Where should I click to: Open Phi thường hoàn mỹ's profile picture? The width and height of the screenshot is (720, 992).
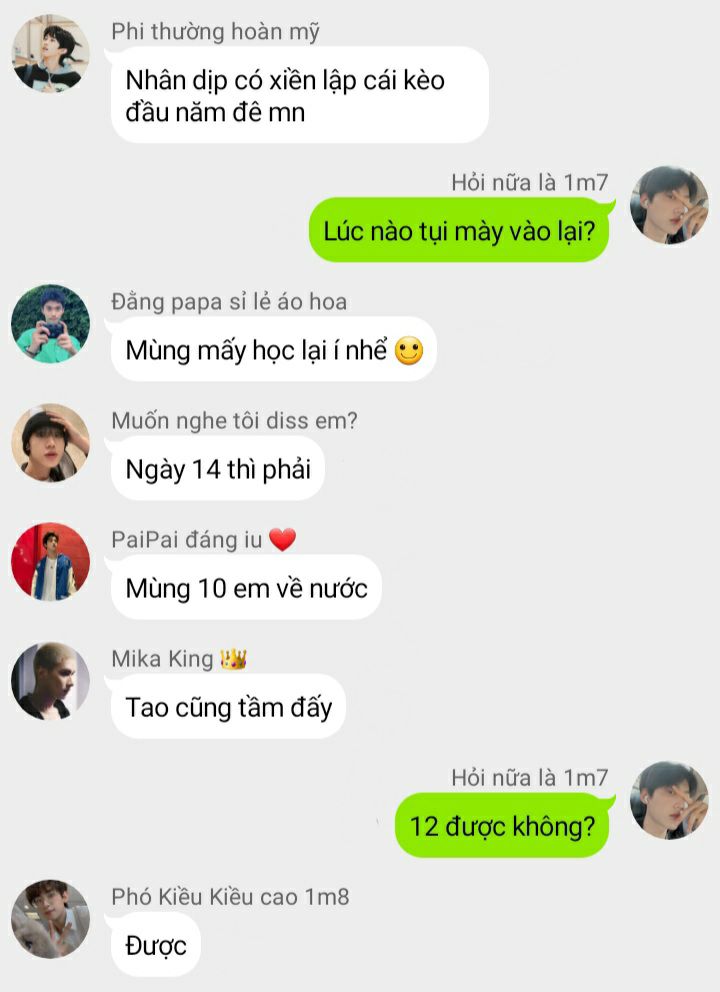point(50,54)
